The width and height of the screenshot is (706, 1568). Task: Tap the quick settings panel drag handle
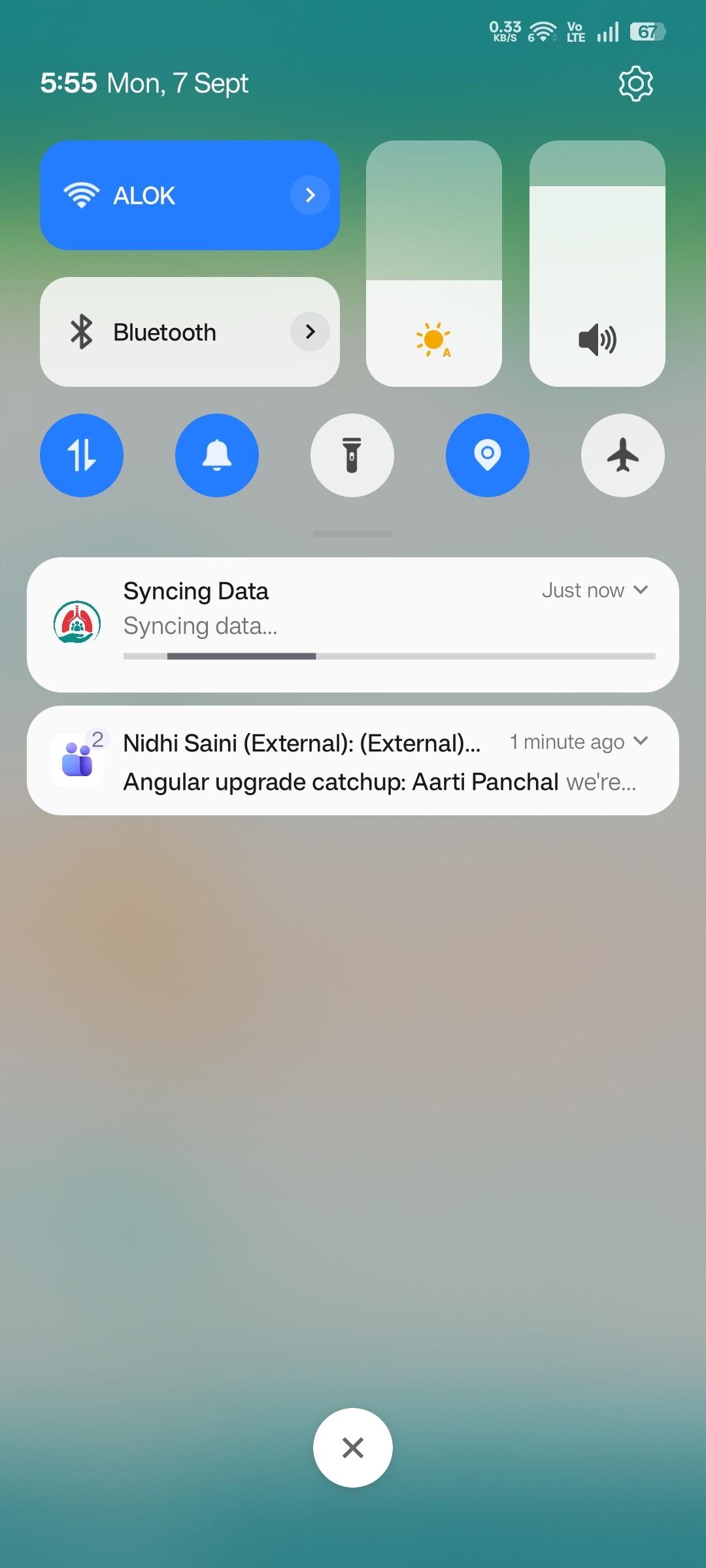tap(353, 534)
